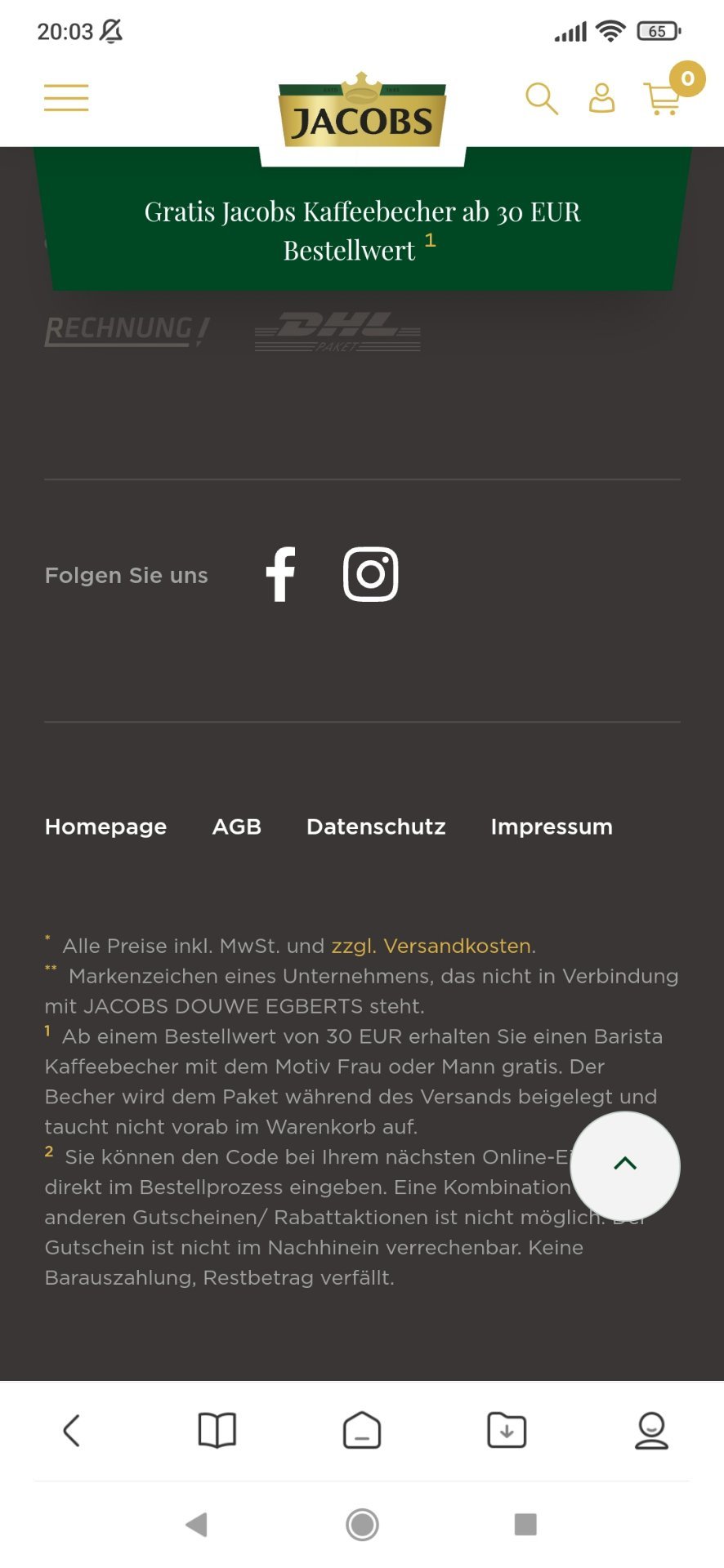Open downloads in the browser toolbar
Image resolution: width=724 pixels, height=1568 pixels.
click(507, 1431)
